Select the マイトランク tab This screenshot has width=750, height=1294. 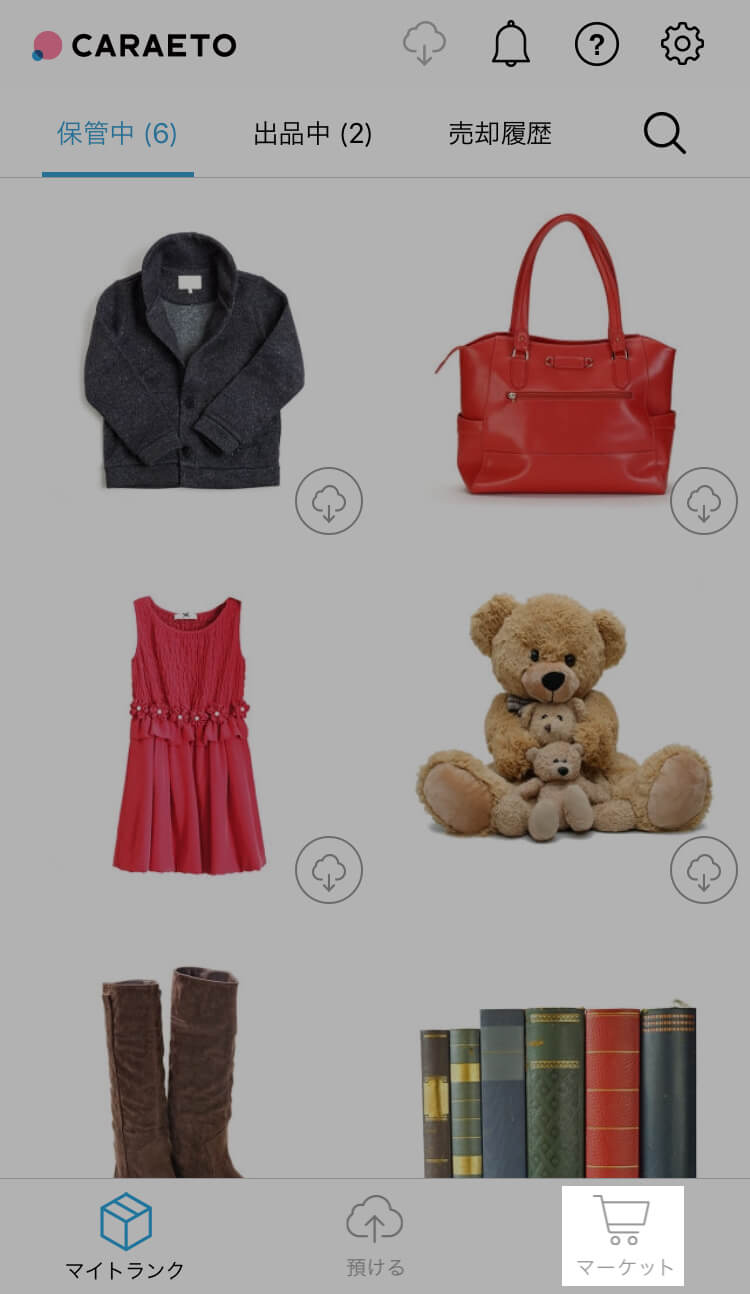[125, 1236]
